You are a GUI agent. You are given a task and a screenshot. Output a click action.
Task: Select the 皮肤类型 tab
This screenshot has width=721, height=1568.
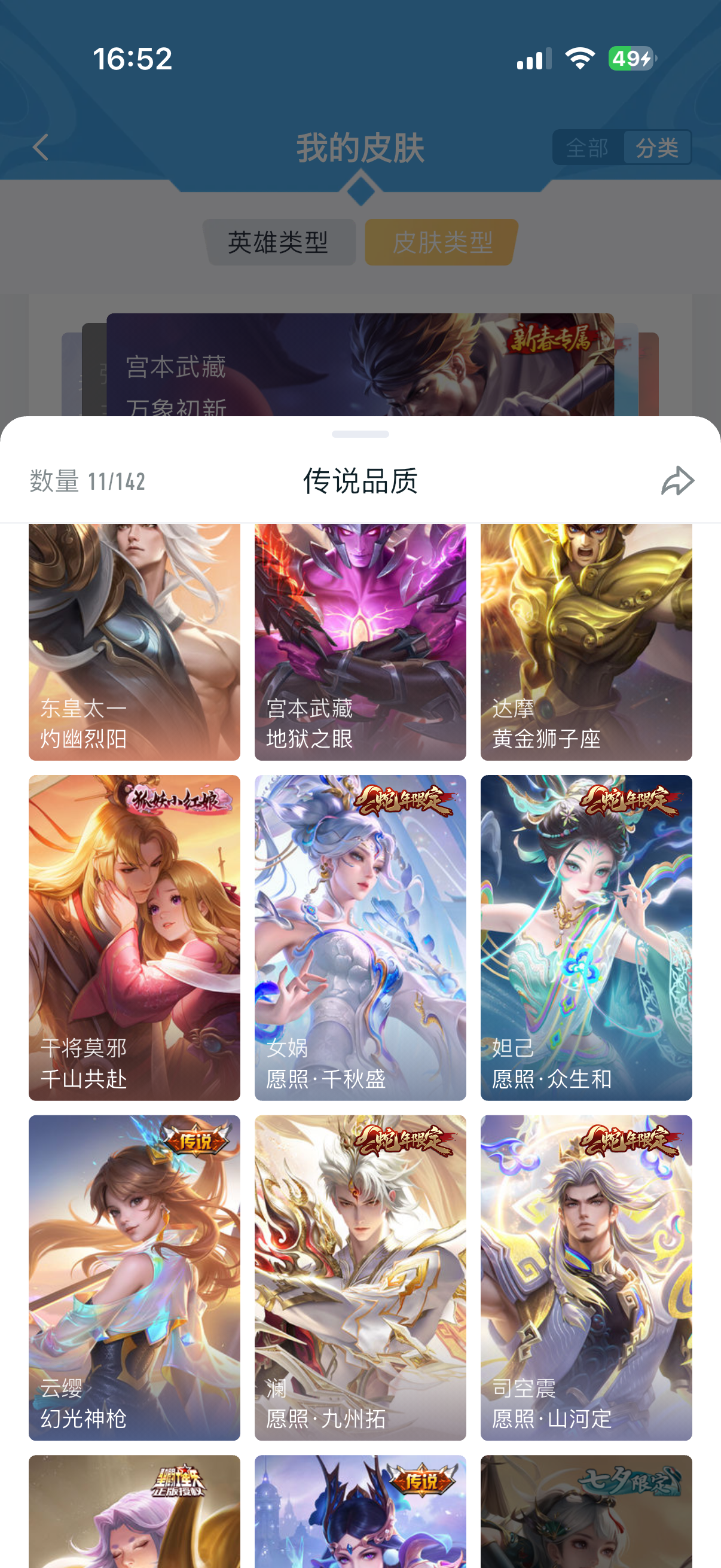click(442, 242)
